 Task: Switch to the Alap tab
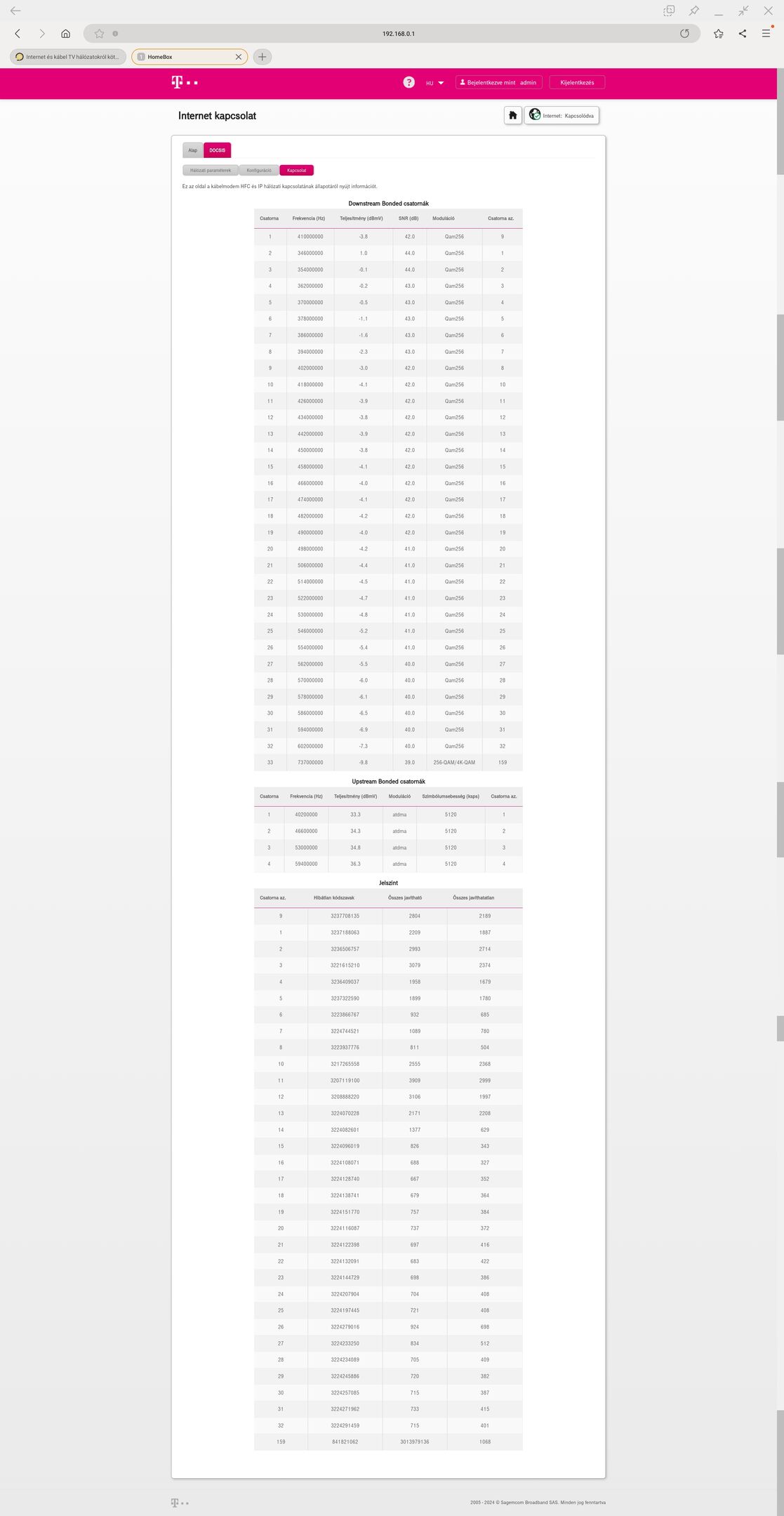click(192, 150)
